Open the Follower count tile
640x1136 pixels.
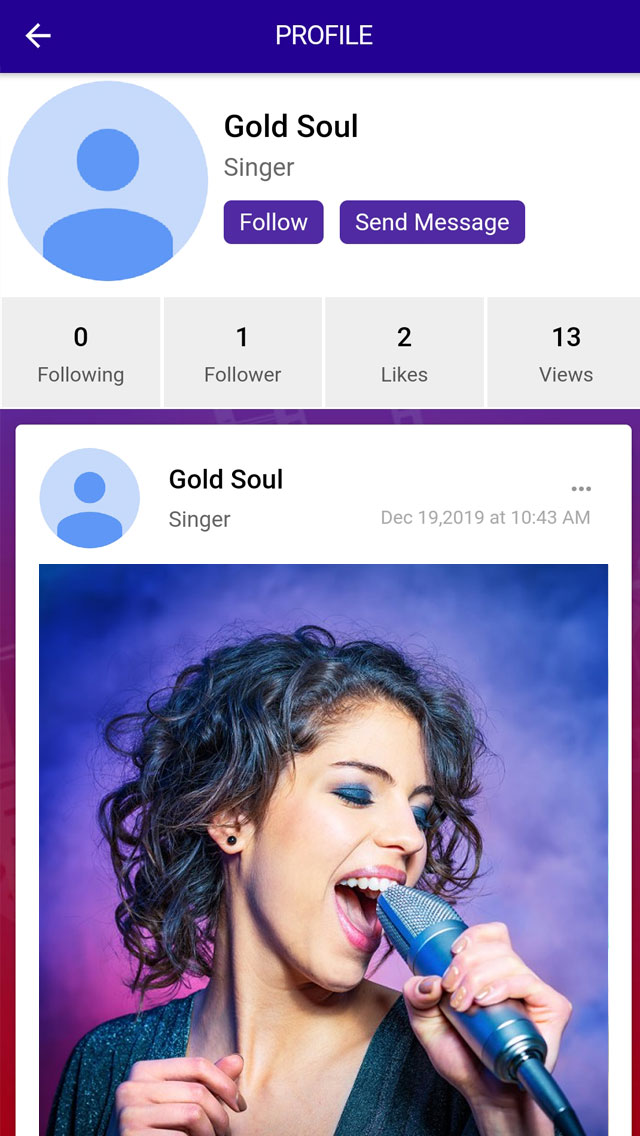(243, 353)
